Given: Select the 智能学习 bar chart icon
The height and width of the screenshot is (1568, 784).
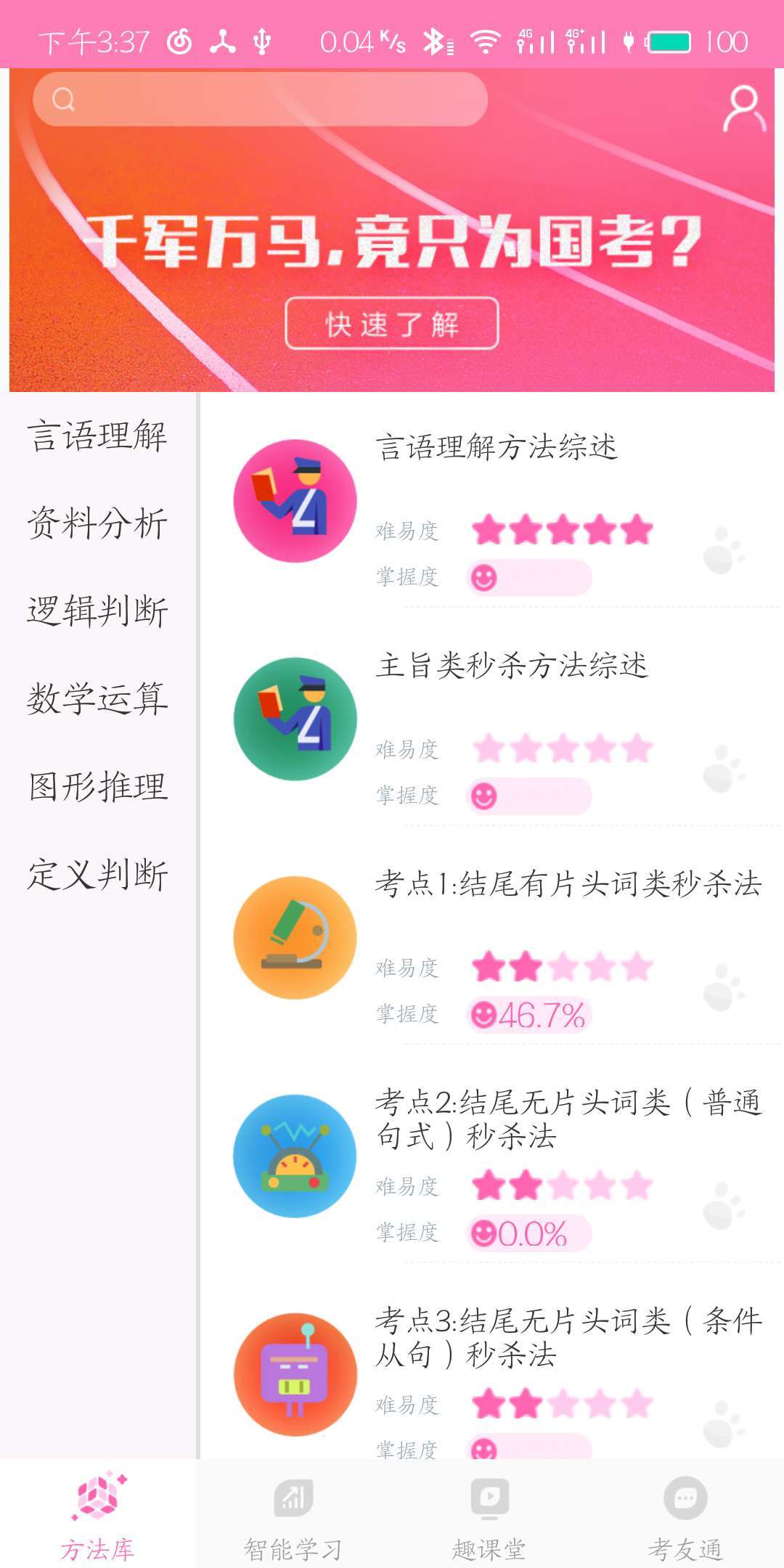Looking at the screenshot, I should tap(294, 1497).
